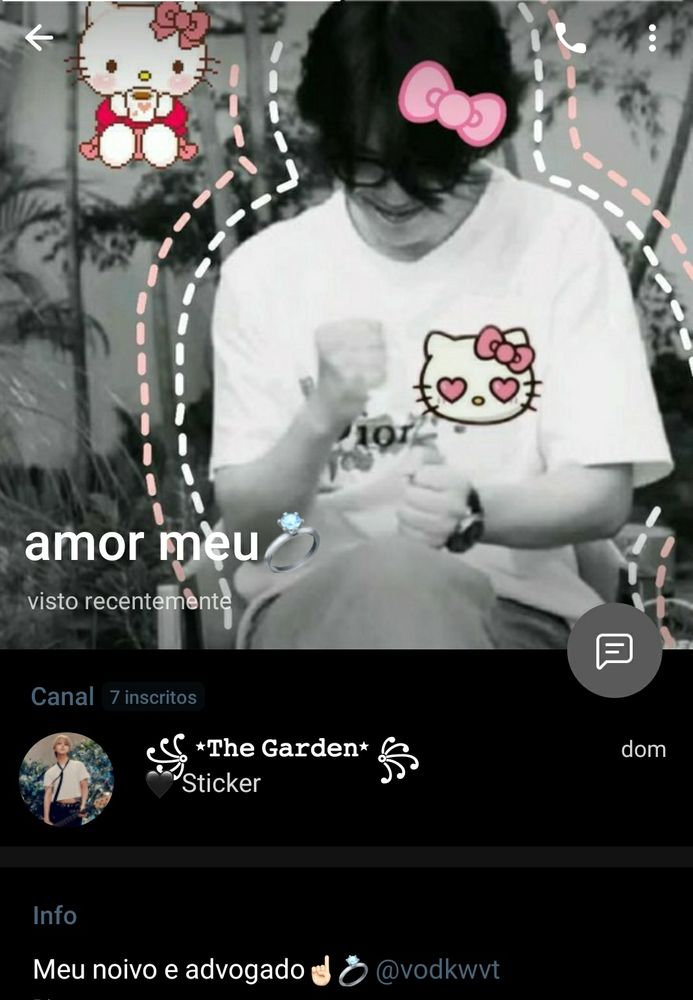Go back using the arrow icon
The width and height of the screenshot is (693, 1000).
39,38
